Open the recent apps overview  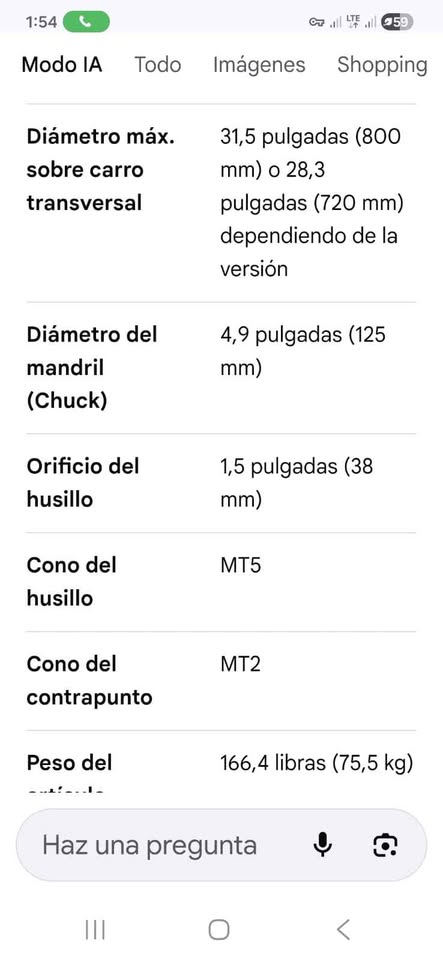95,929
